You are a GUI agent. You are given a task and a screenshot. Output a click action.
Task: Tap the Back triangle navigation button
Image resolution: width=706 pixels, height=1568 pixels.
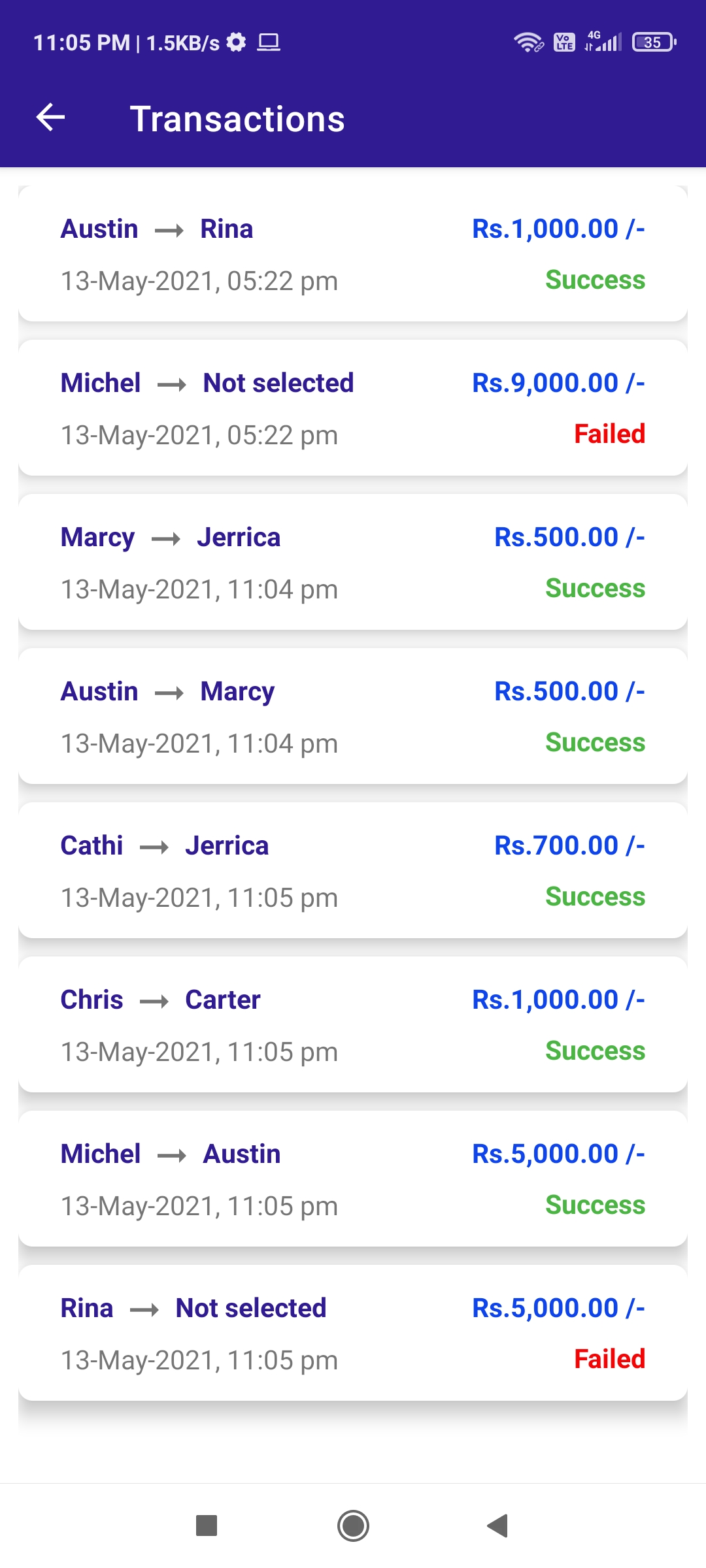(498, 1527)
